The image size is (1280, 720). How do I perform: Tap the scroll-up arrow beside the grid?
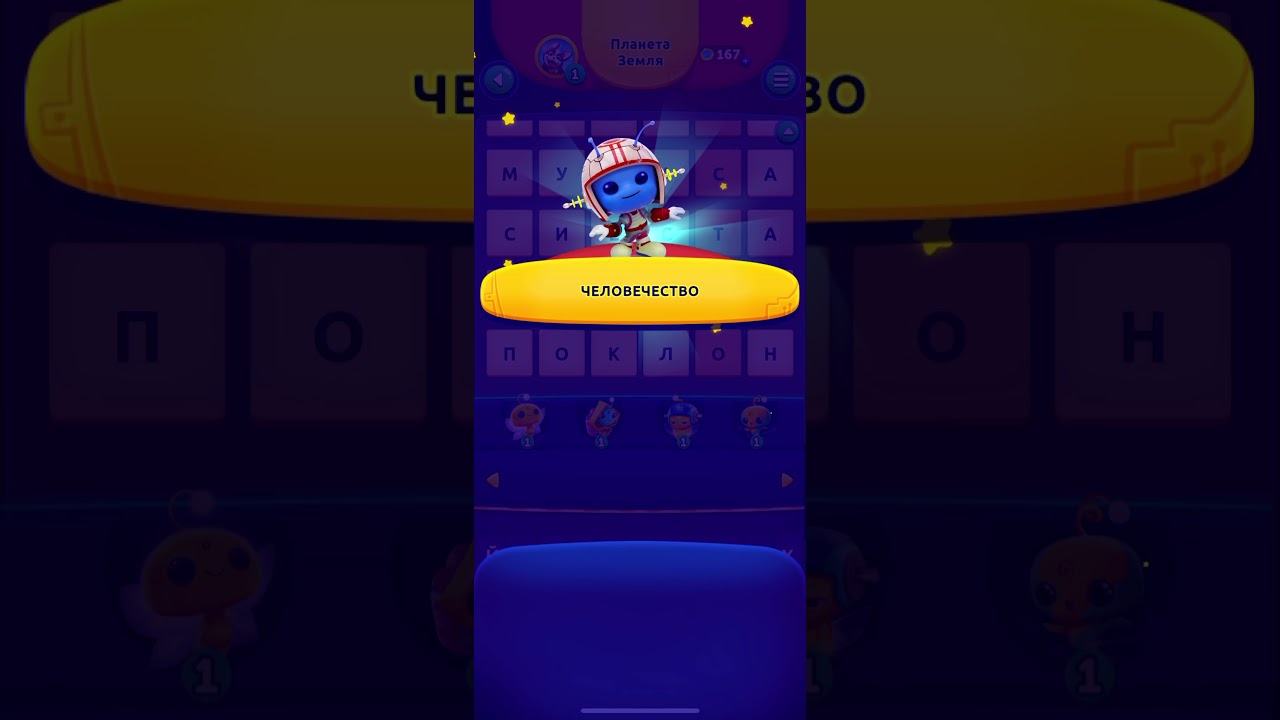click(788, 131)
